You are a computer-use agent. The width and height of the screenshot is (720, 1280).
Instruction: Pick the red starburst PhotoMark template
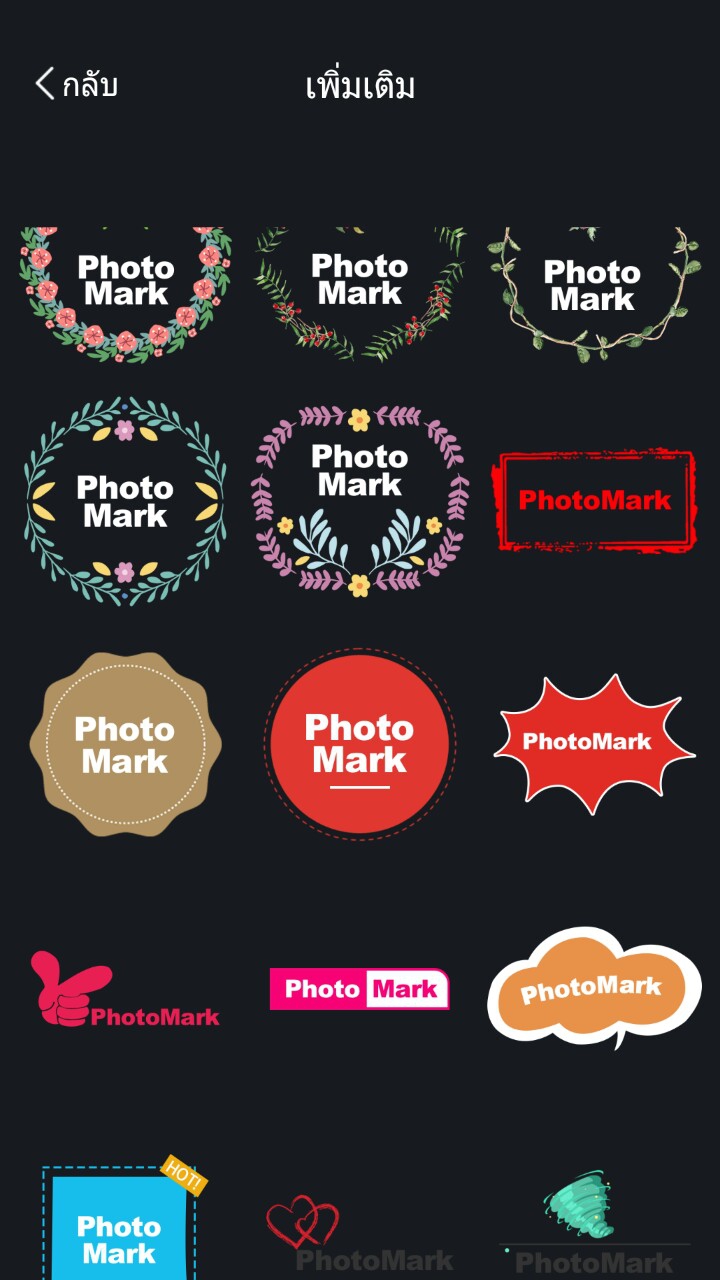[594, 744]
